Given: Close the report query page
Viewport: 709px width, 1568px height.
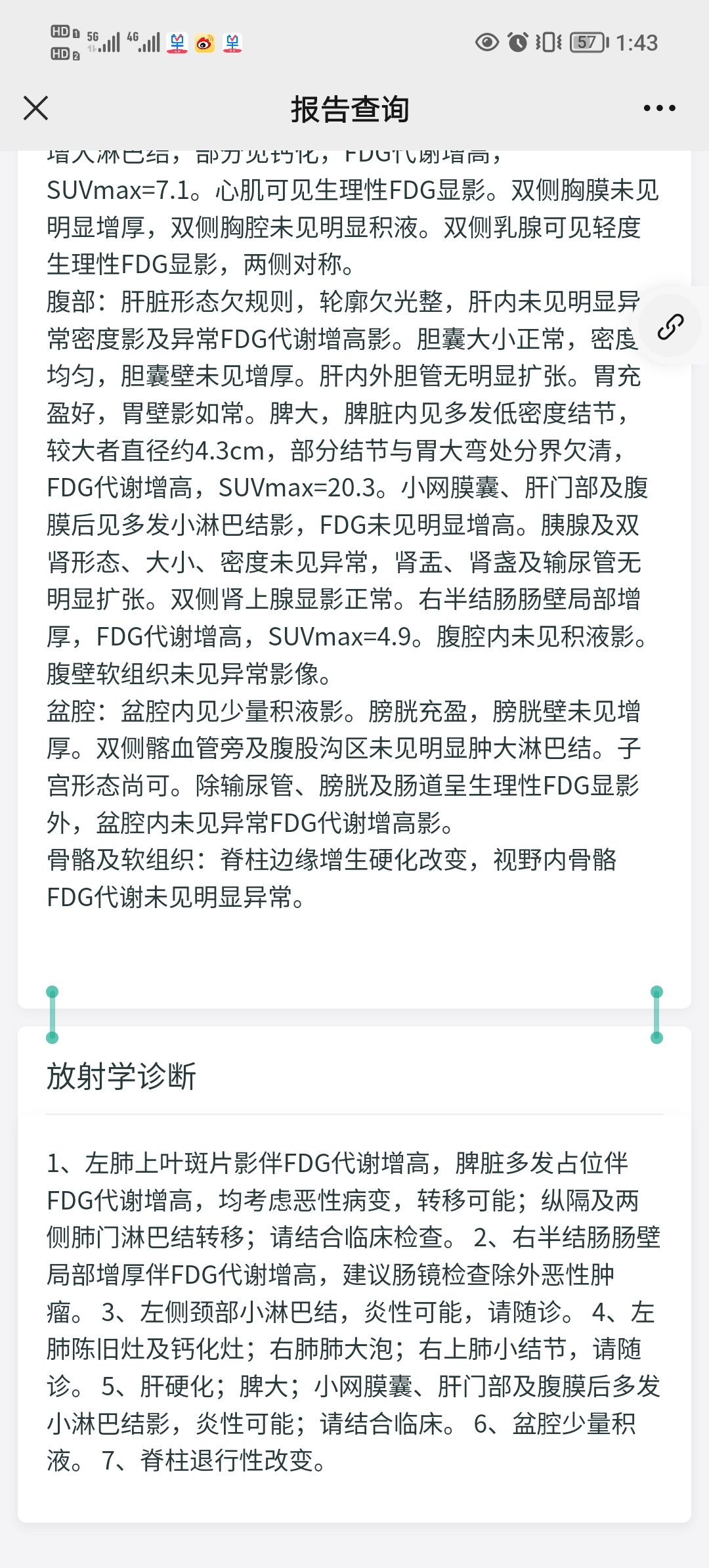Looking at the screenshot, I should pyautogui.click(x=36, y=108).
